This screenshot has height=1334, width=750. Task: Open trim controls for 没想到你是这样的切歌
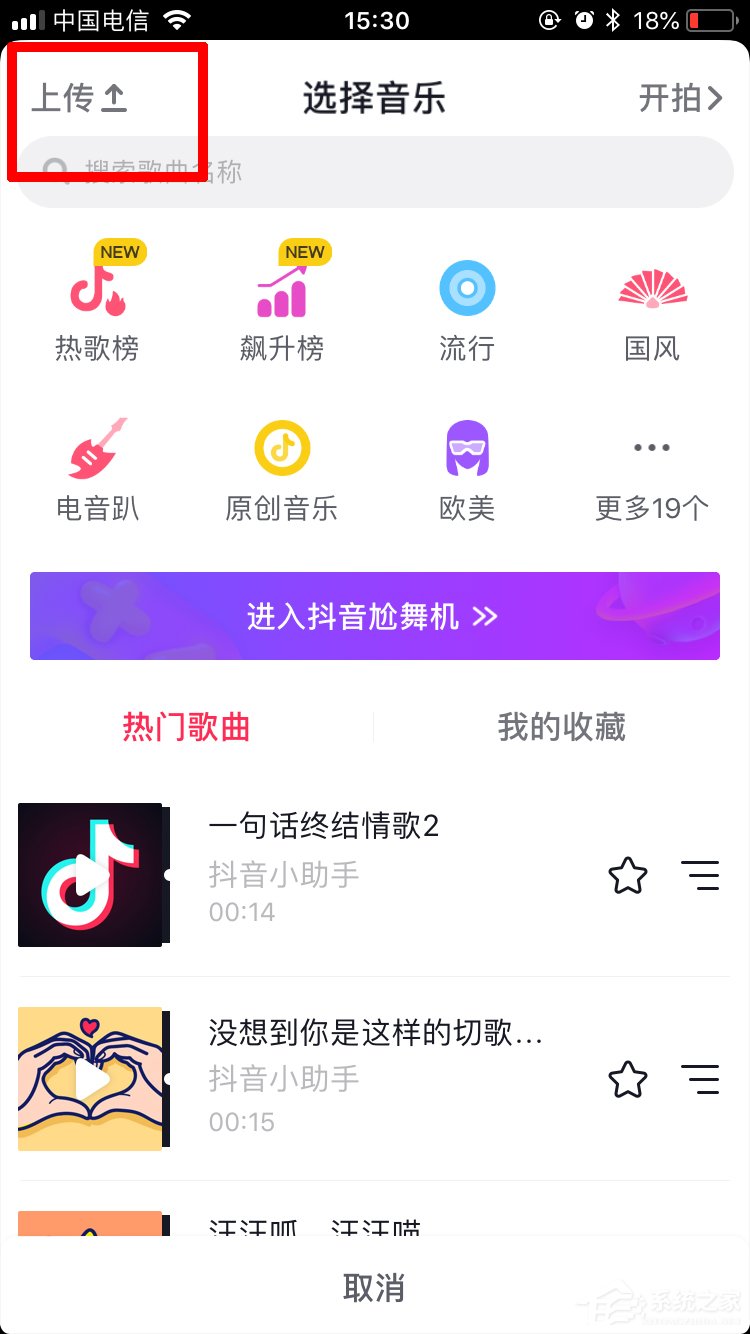[x=700, y=1079]
